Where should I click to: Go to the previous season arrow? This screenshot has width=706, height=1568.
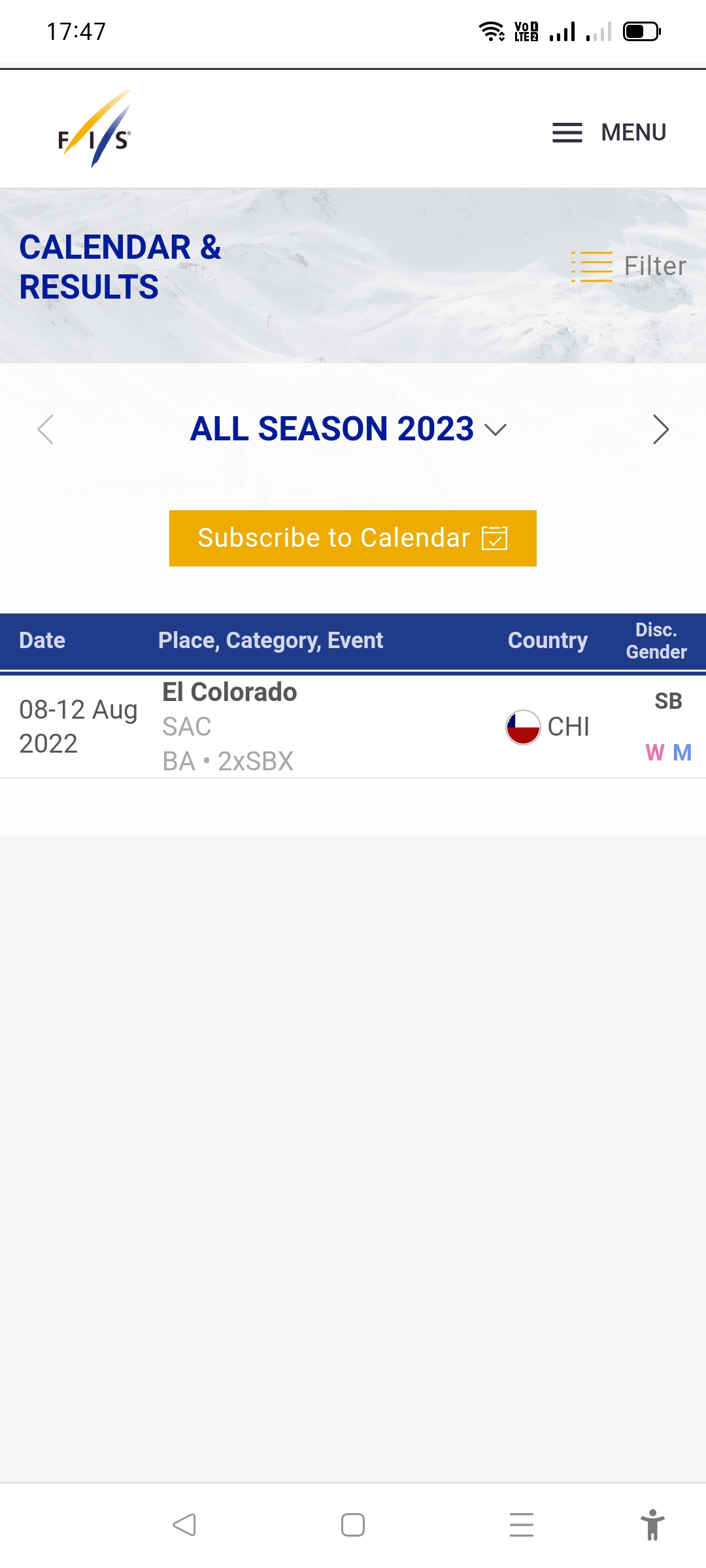46,429
